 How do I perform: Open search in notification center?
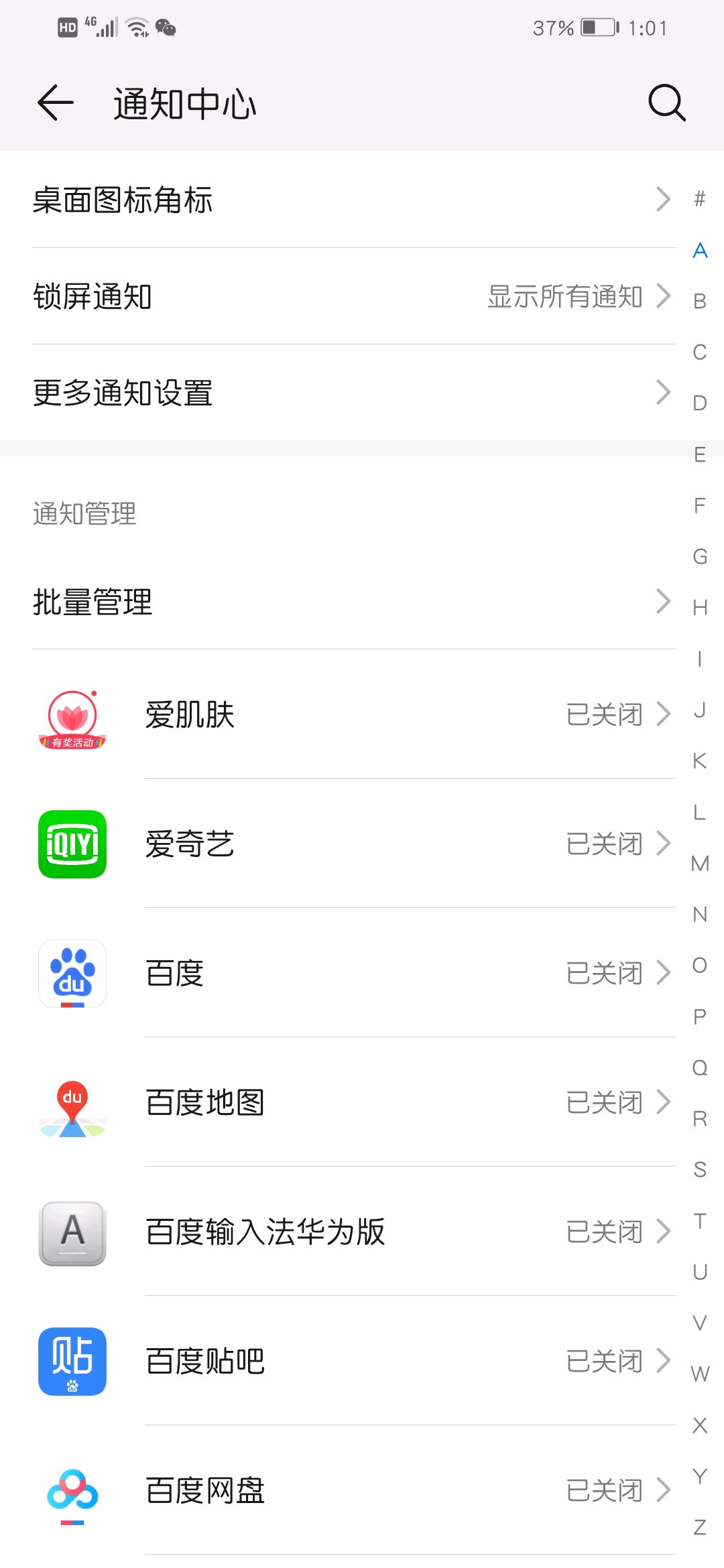click(x=666, y=103)
